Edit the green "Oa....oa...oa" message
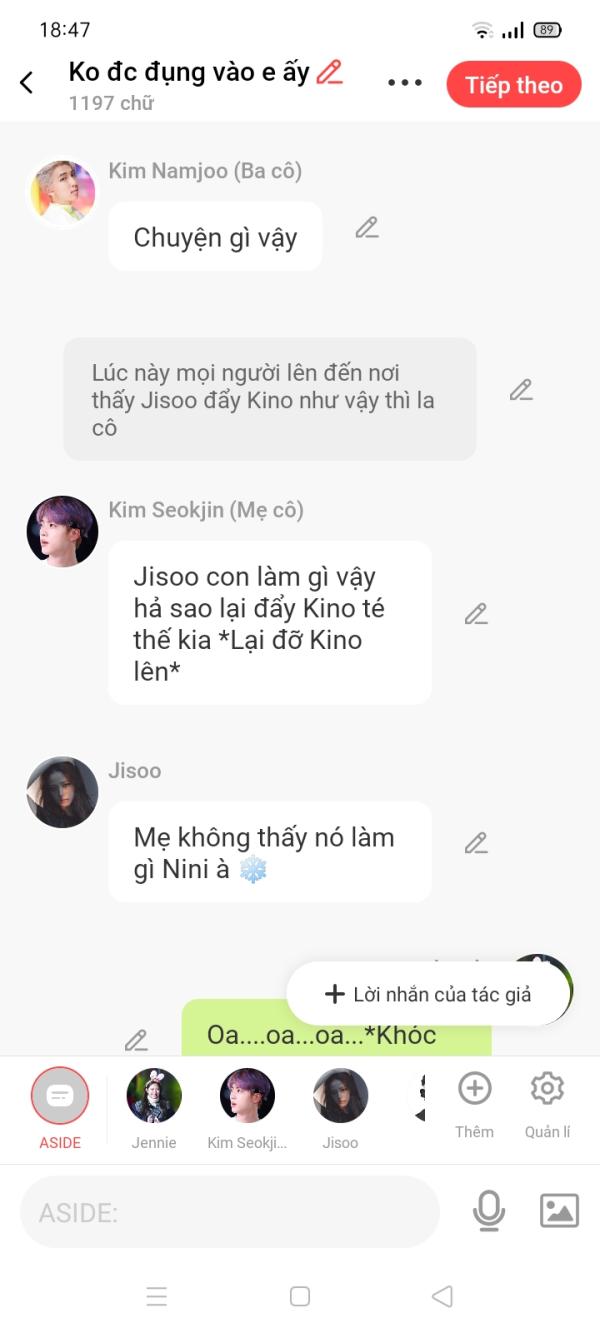Viewport: 600px width, 1333px height. (136, 1040)
